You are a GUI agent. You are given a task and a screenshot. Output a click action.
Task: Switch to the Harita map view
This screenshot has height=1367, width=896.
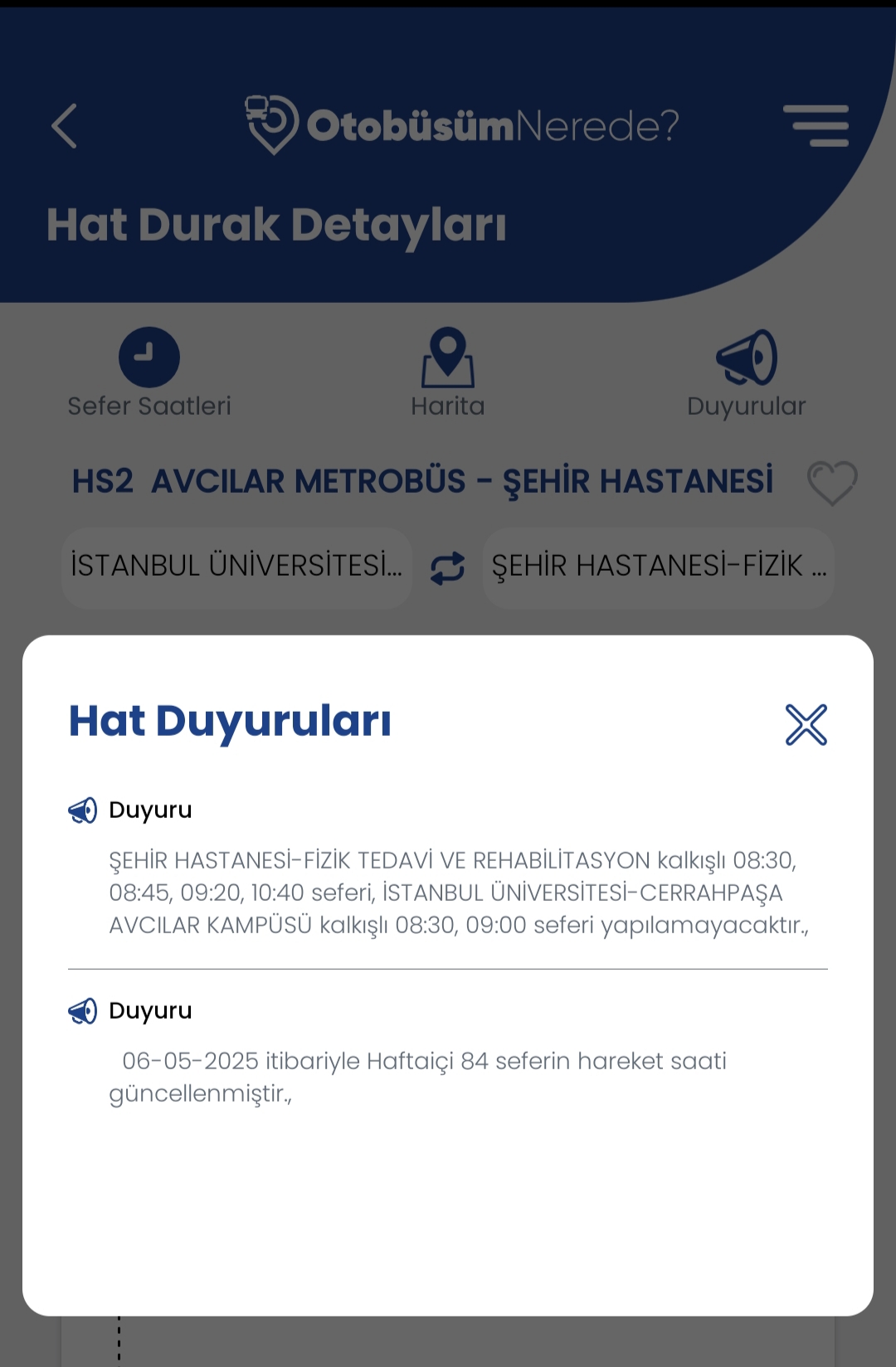click(448, 372)
